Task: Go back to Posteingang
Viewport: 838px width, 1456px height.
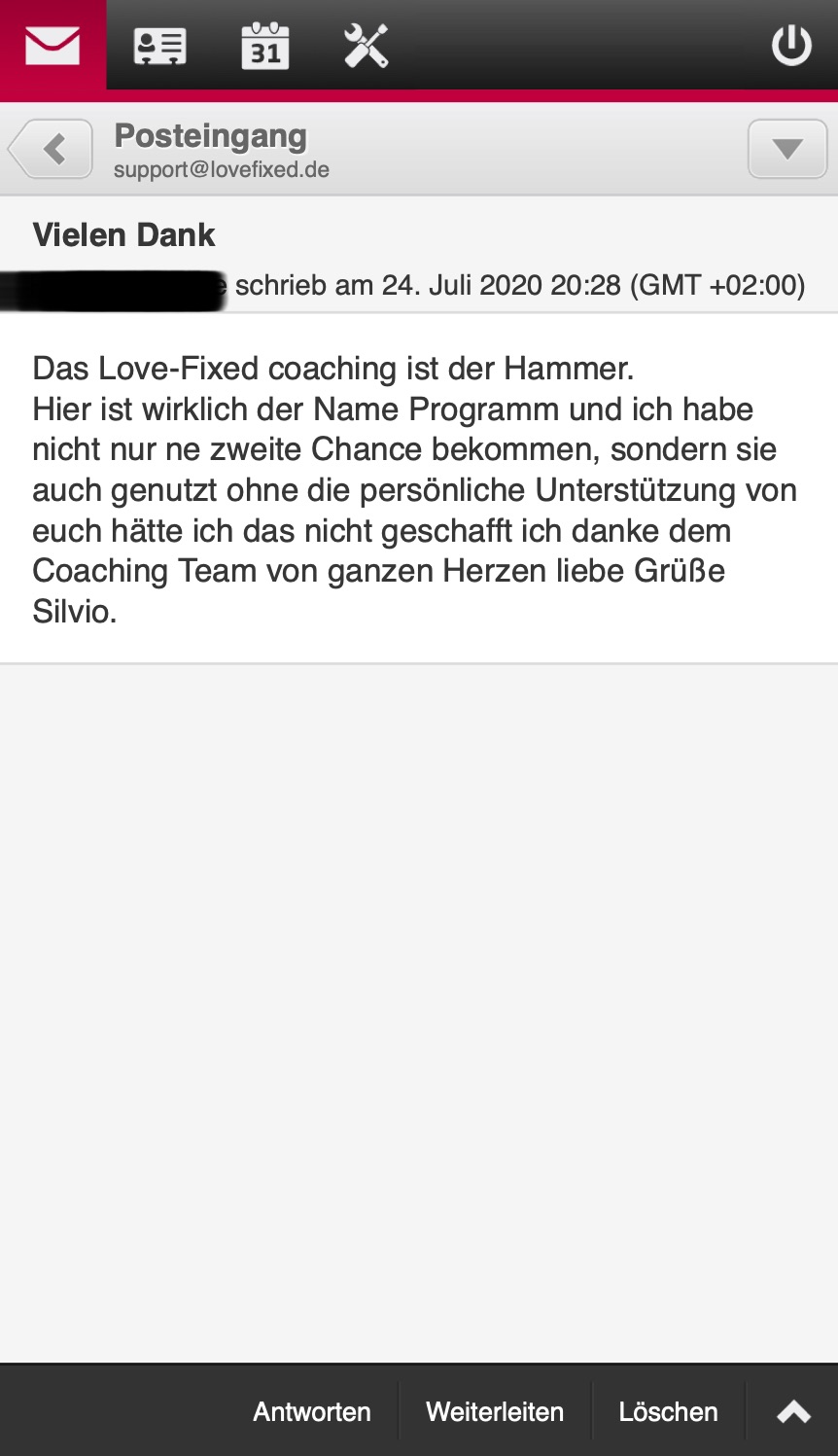Action: click(52, 149)
